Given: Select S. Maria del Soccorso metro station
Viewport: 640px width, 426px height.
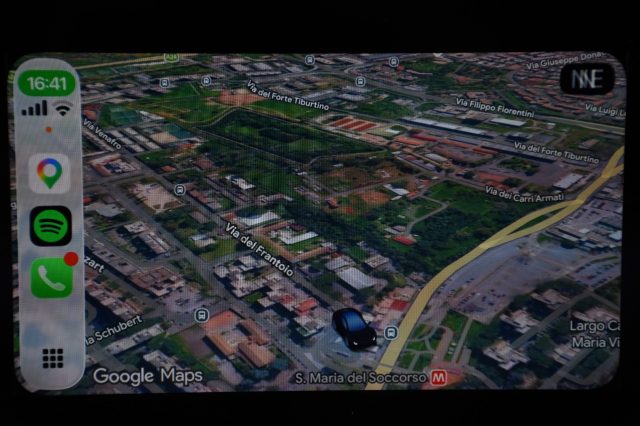Looking at the screenshot, I should [438, 377].
